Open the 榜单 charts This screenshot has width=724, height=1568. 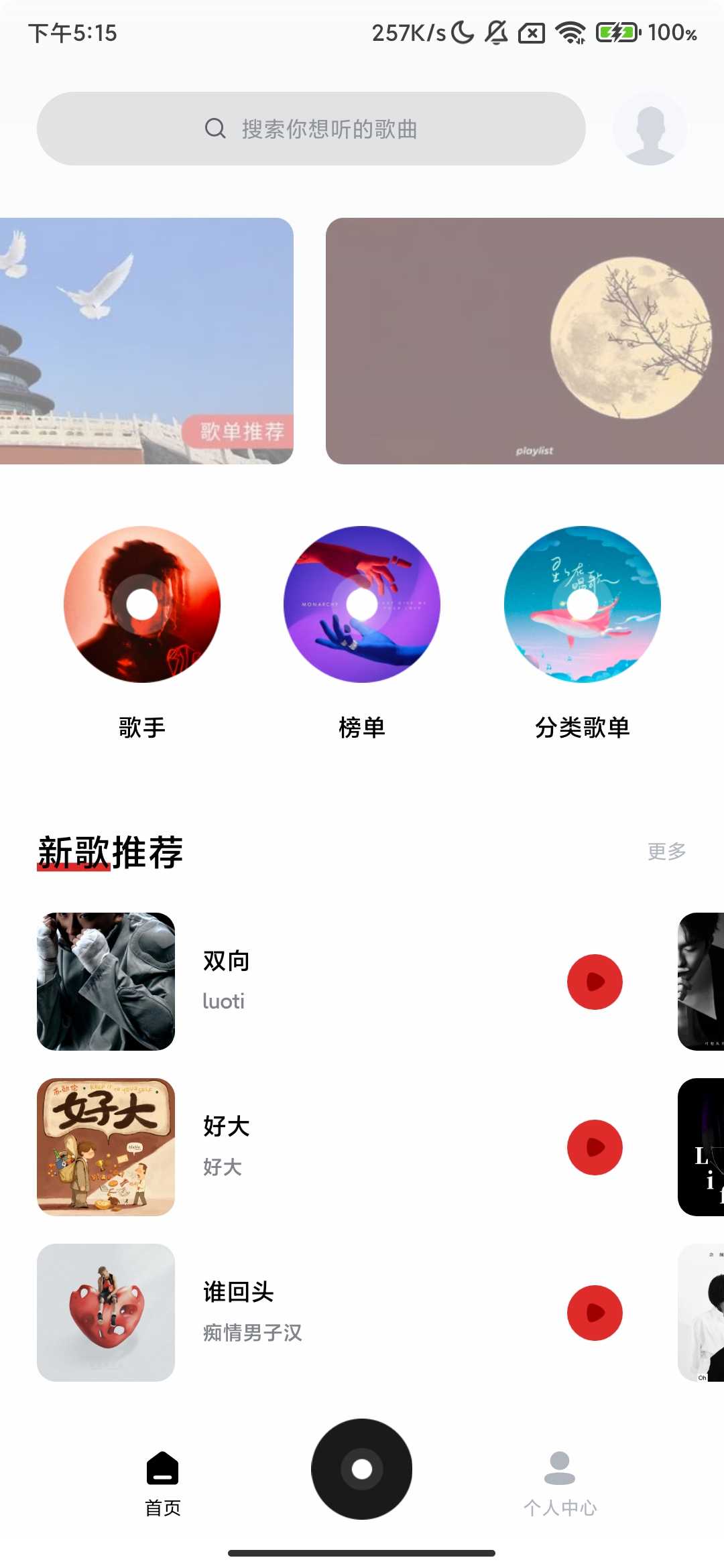point(362,604)
